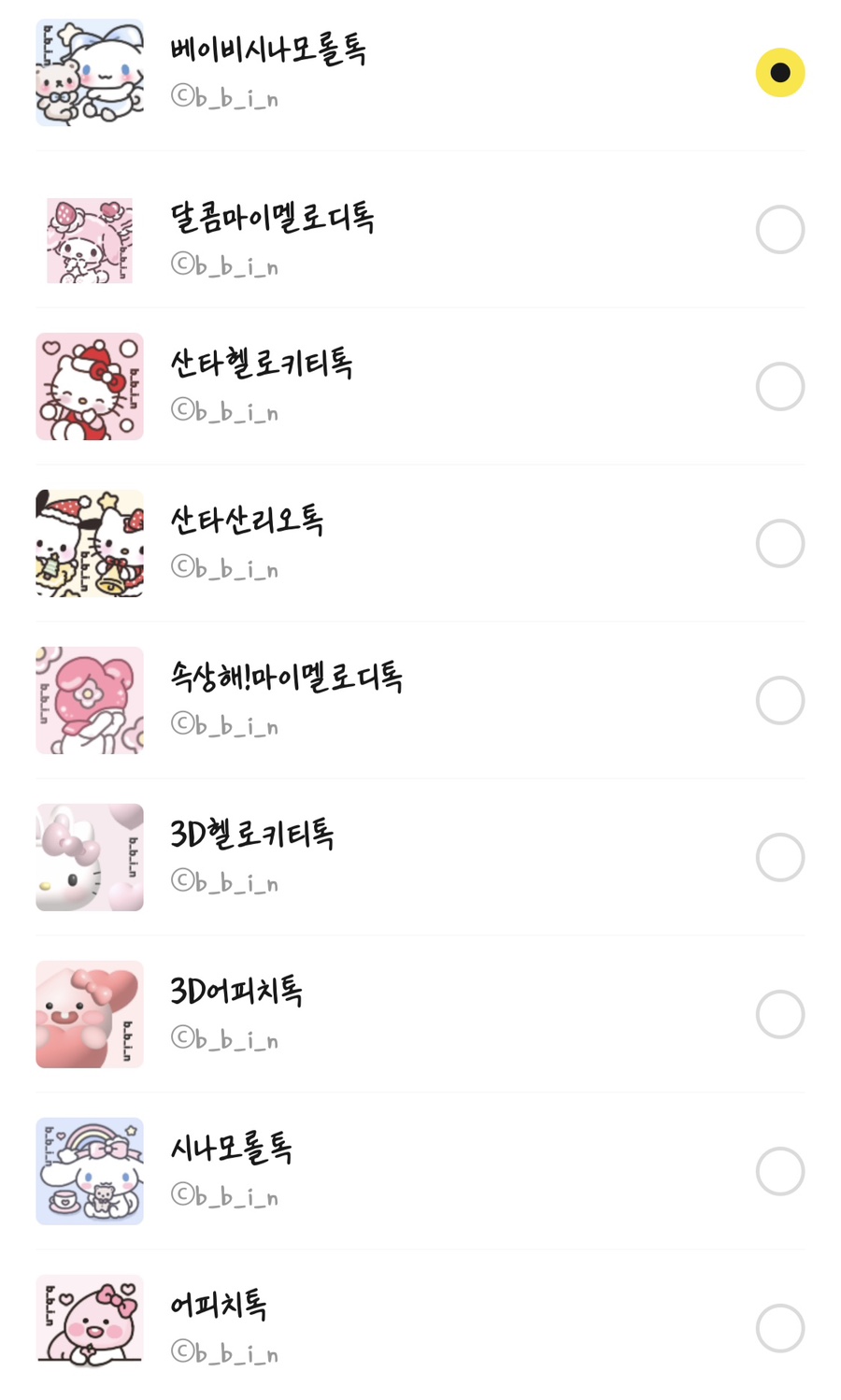Select 산타산리오톡 theme radio button
Viewport: 841px width, 1400px height.
click(779, 544)
